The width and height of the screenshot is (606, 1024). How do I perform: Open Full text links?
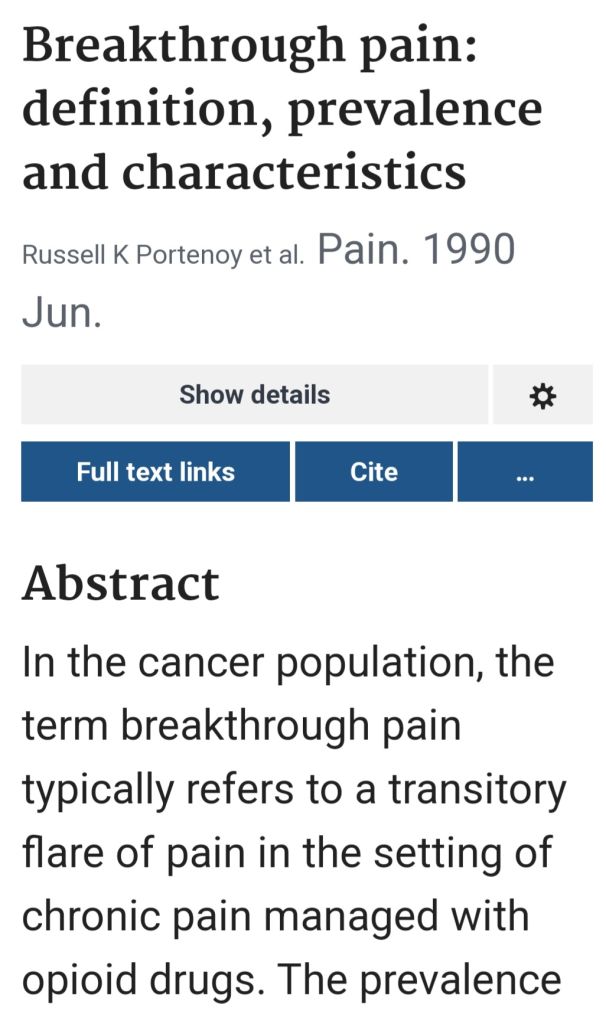[x=155, y=472]
